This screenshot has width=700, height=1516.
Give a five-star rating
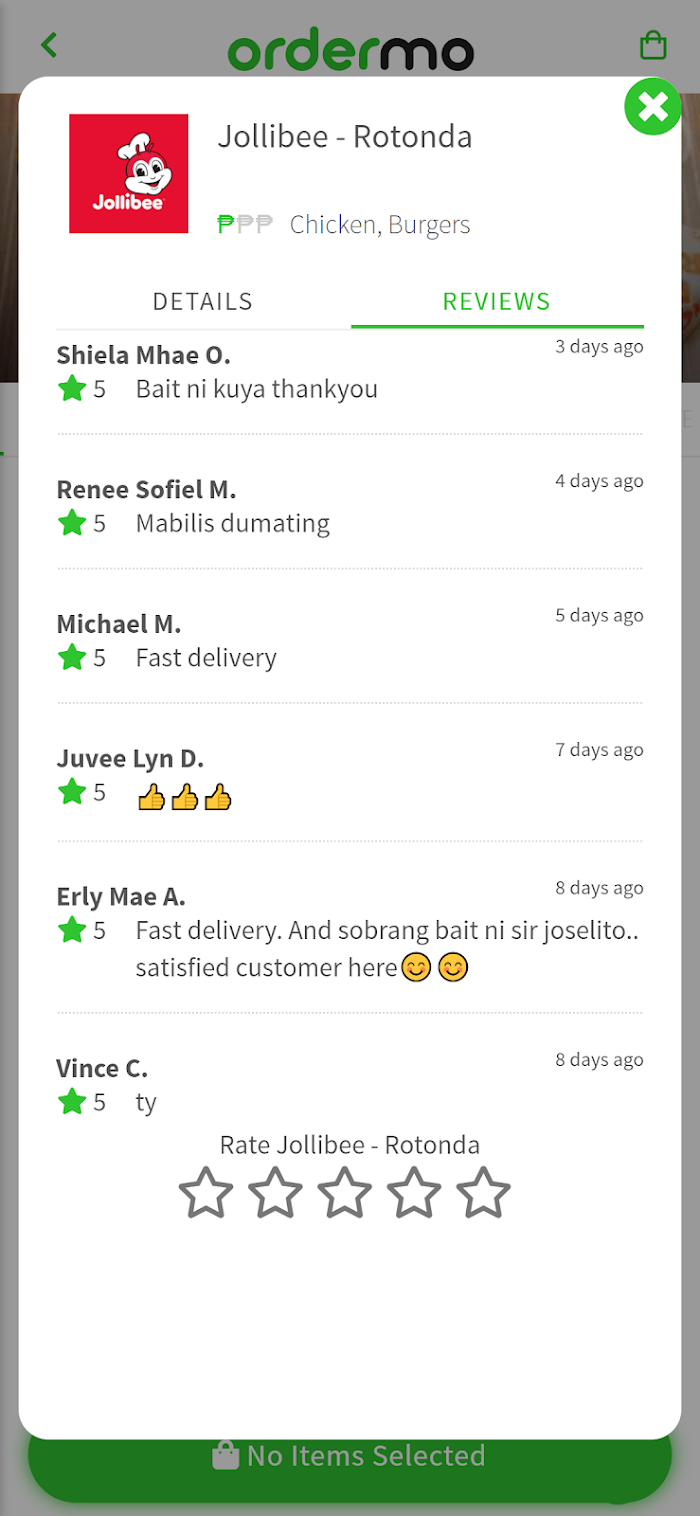(x=484, y=1192)
